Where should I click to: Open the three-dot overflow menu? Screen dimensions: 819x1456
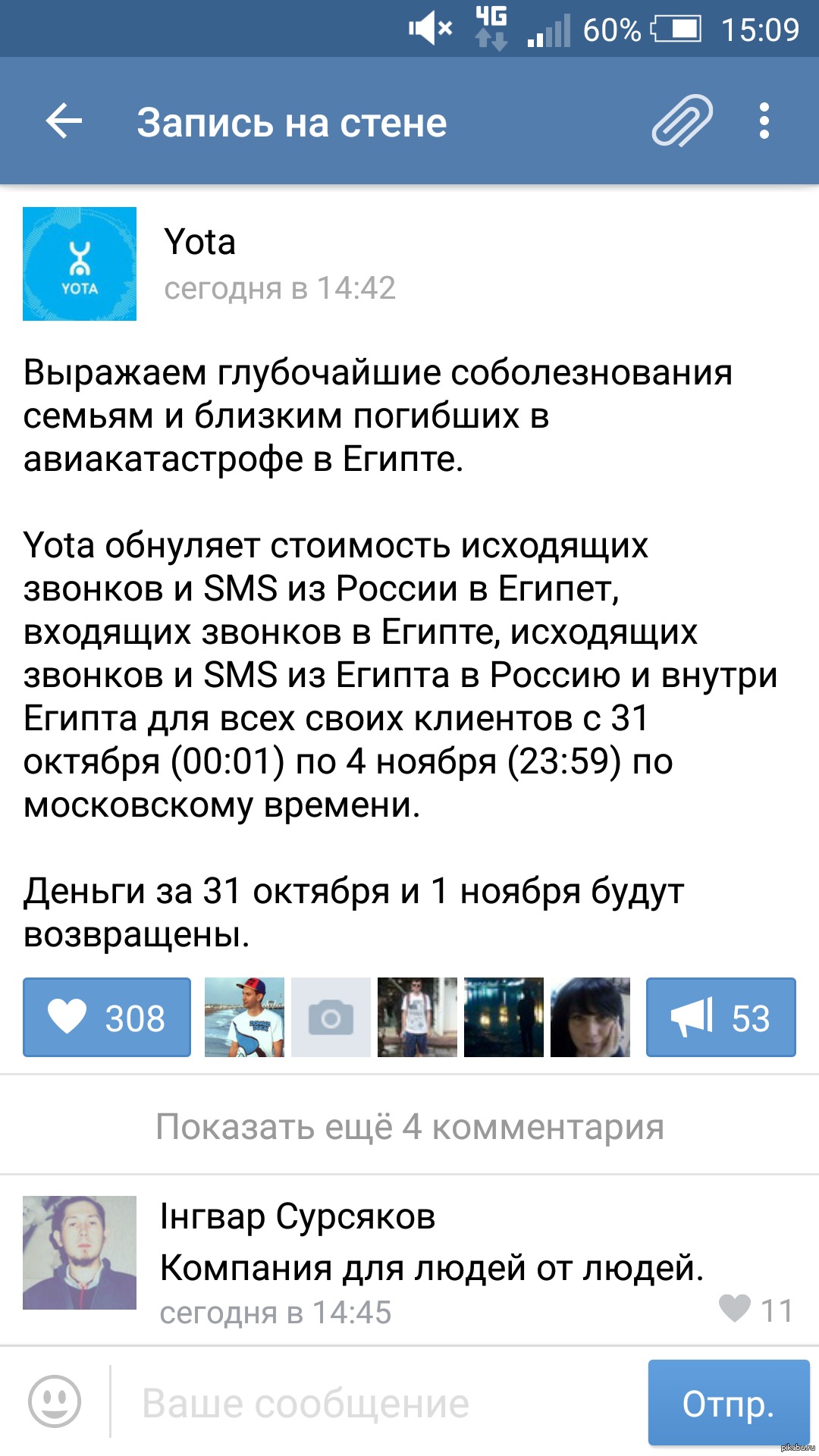(x=764, y=121)
